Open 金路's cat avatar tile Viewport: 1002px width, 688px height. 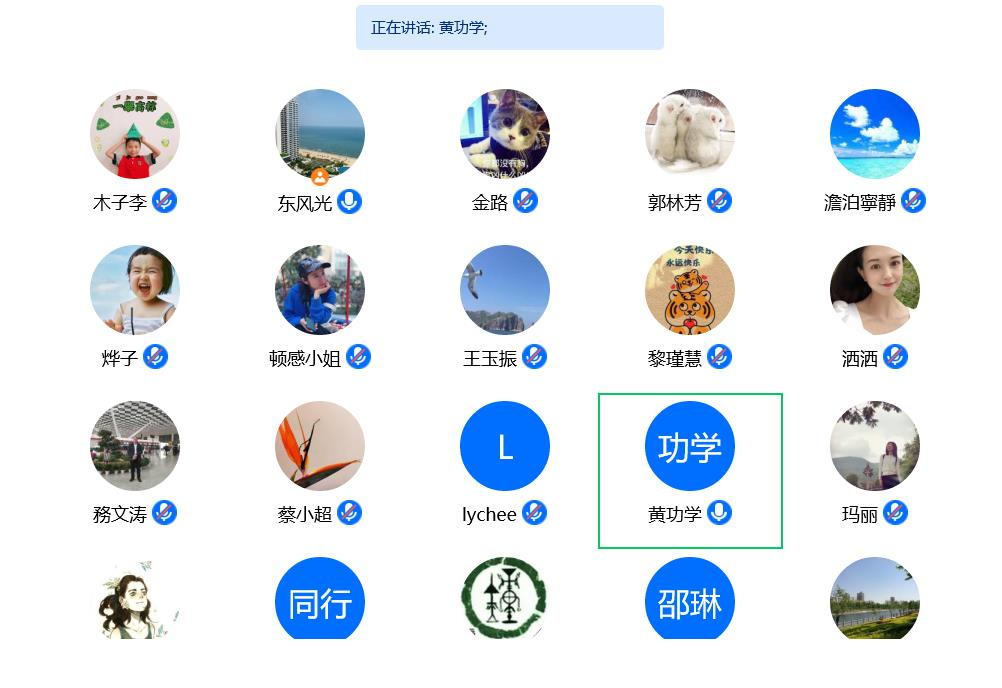[x=505, y=135]
